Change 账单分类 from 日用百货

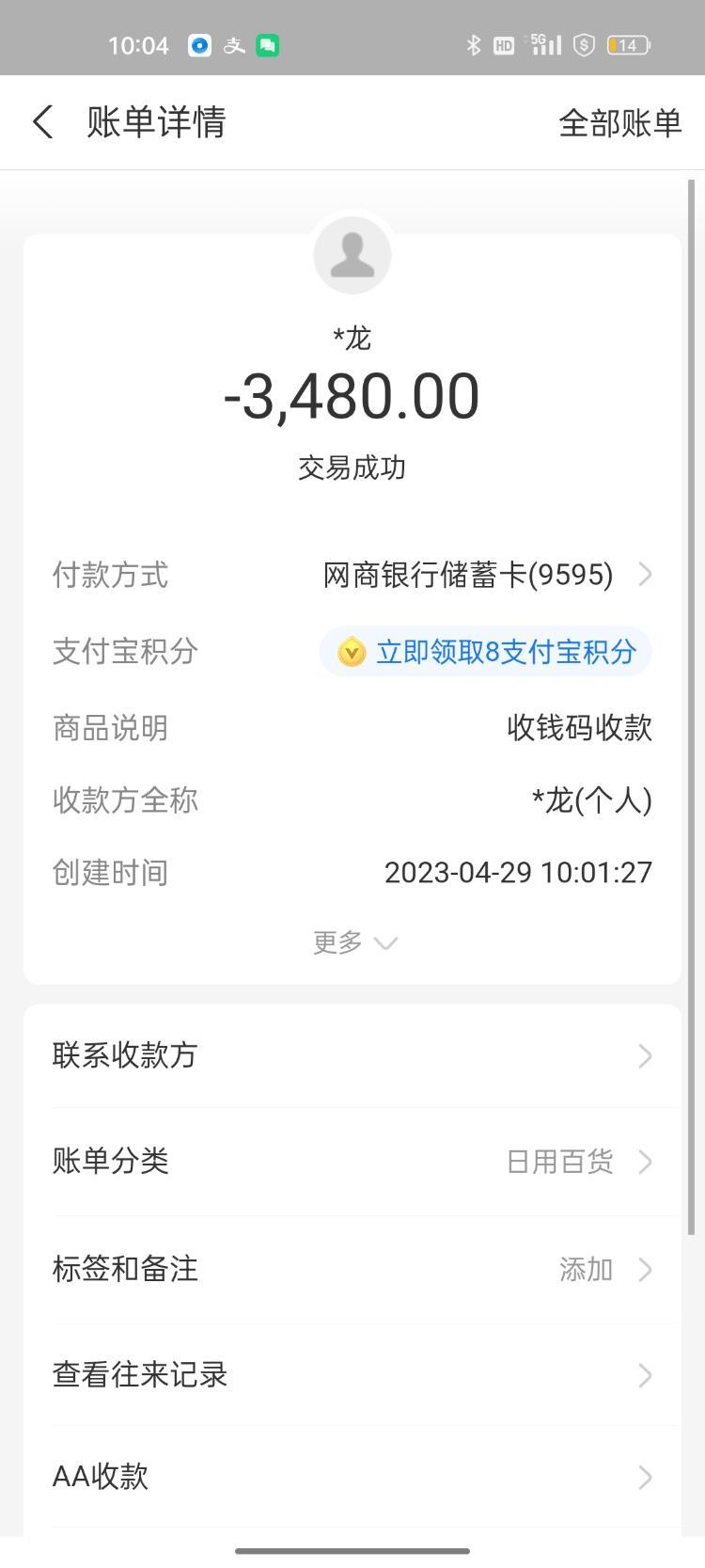(x=352, y=1162)
